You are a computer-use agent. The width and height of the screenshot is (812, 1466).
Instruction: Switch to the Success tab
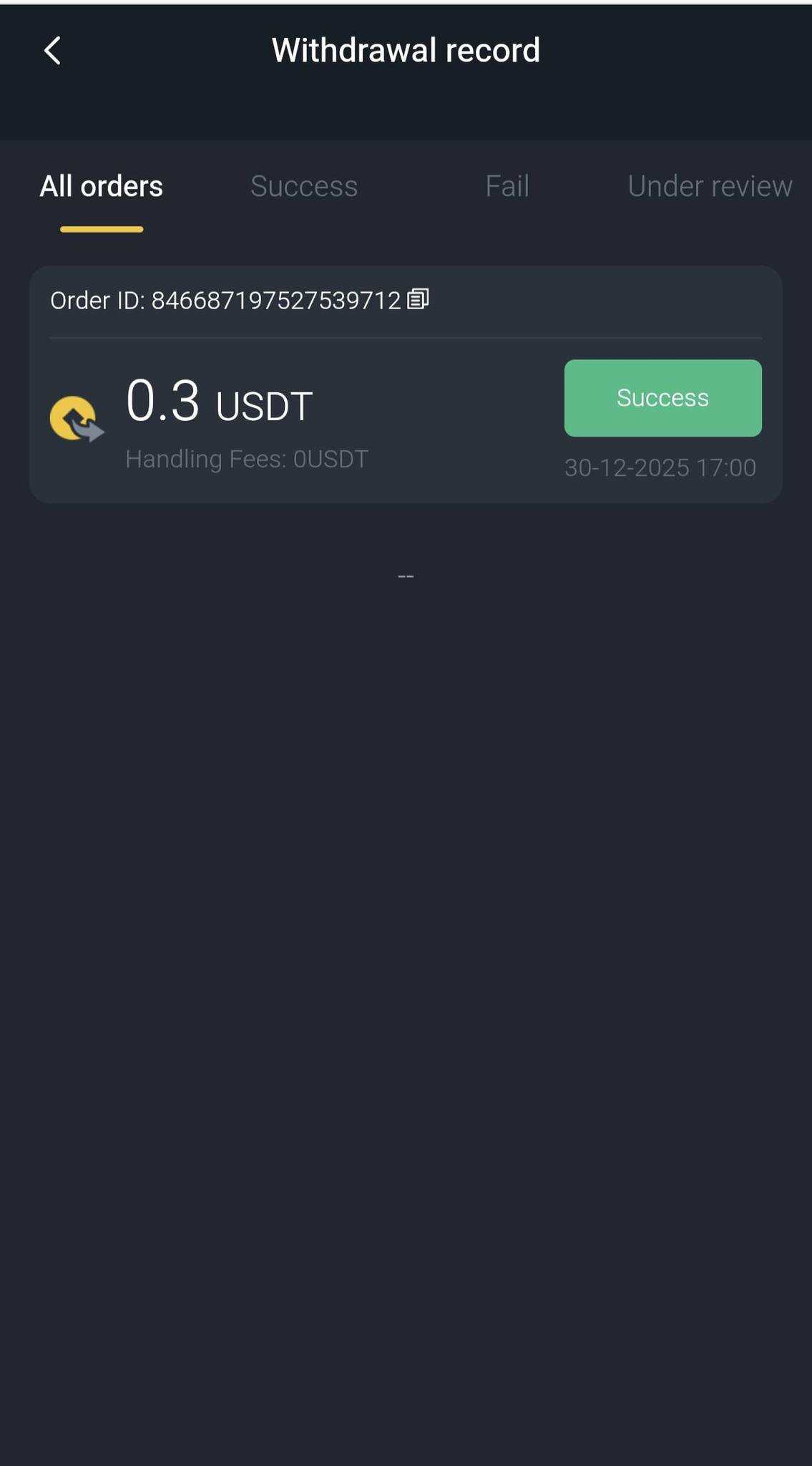point(304,186)
